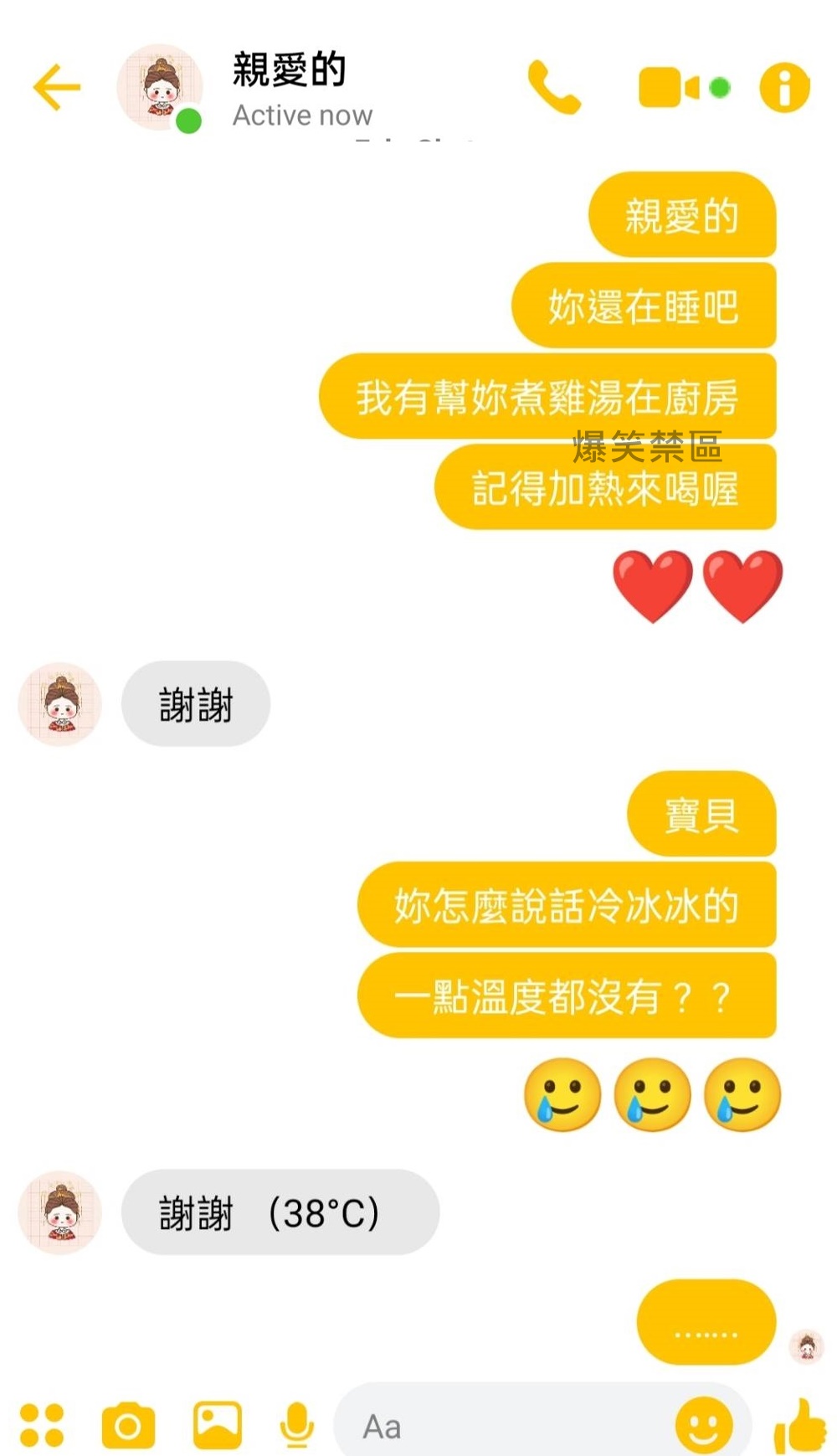Tap the Aa message input field
The image size is (837, 1456).
502,1425
